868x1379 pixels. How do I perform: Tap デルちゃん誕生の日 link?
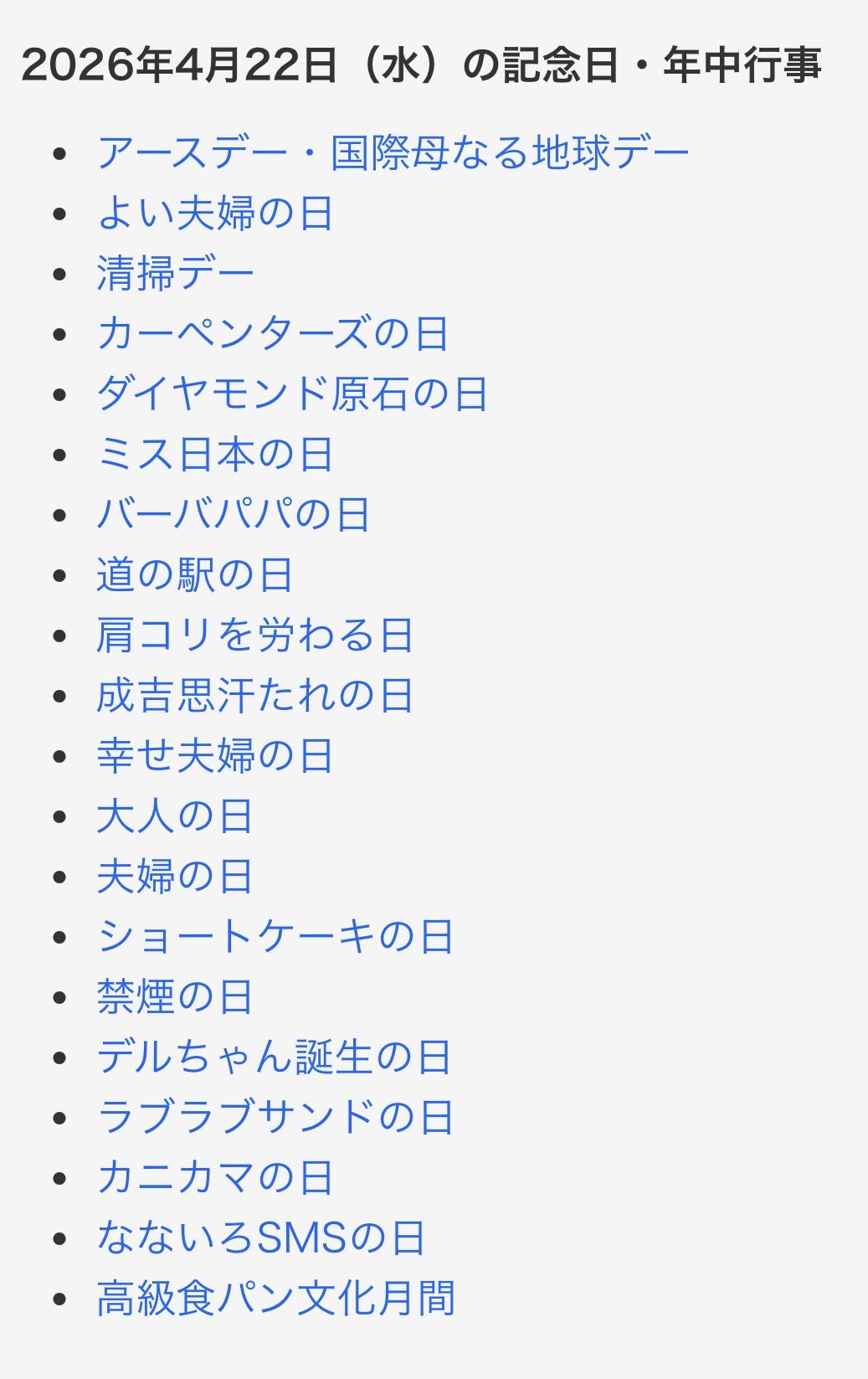275,1057
